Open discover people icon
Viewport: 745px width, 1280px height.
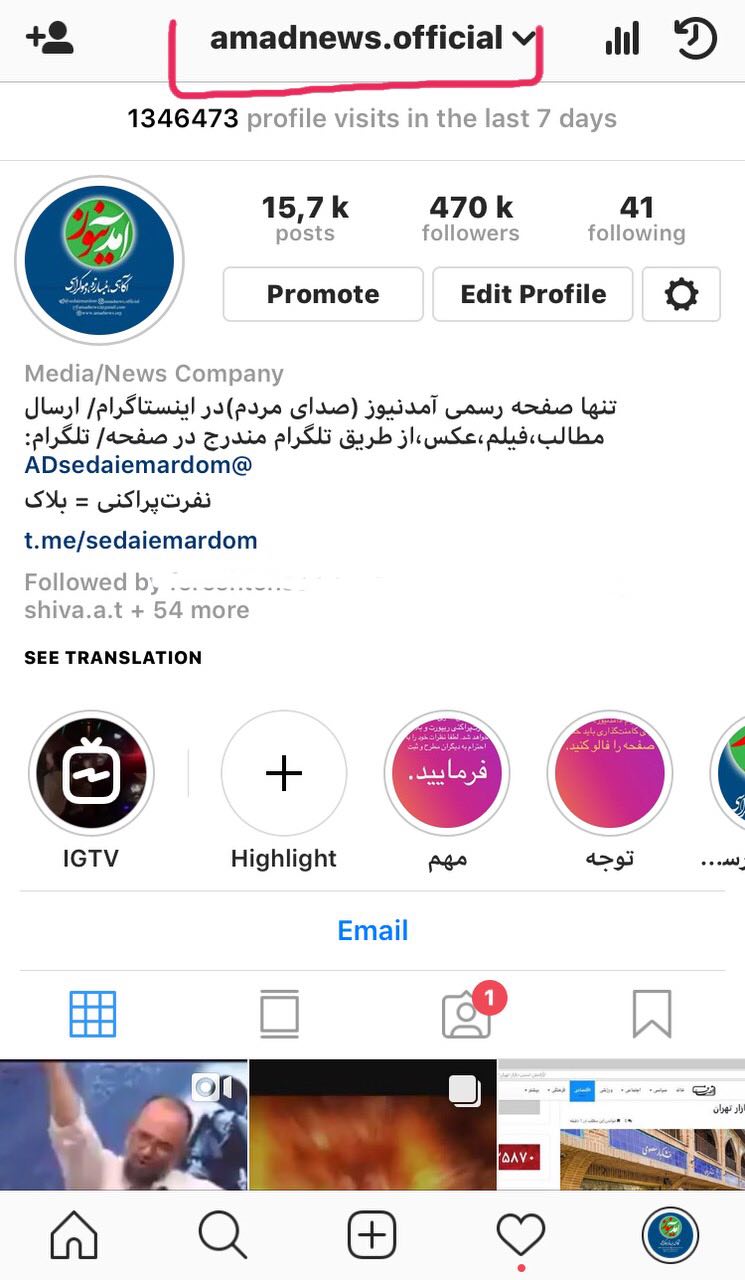49,38
